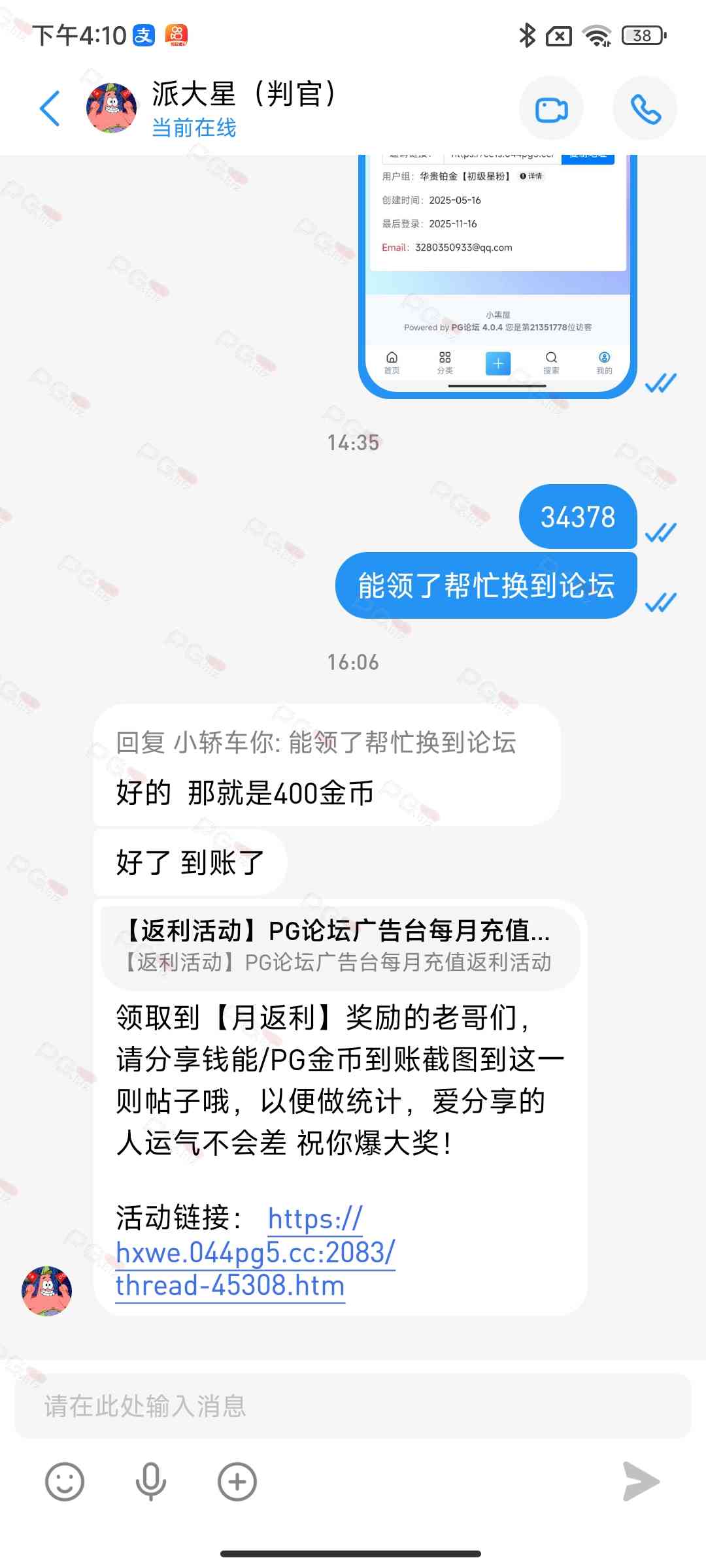
Task: Send the message
Action: [x=641, y=1482]
